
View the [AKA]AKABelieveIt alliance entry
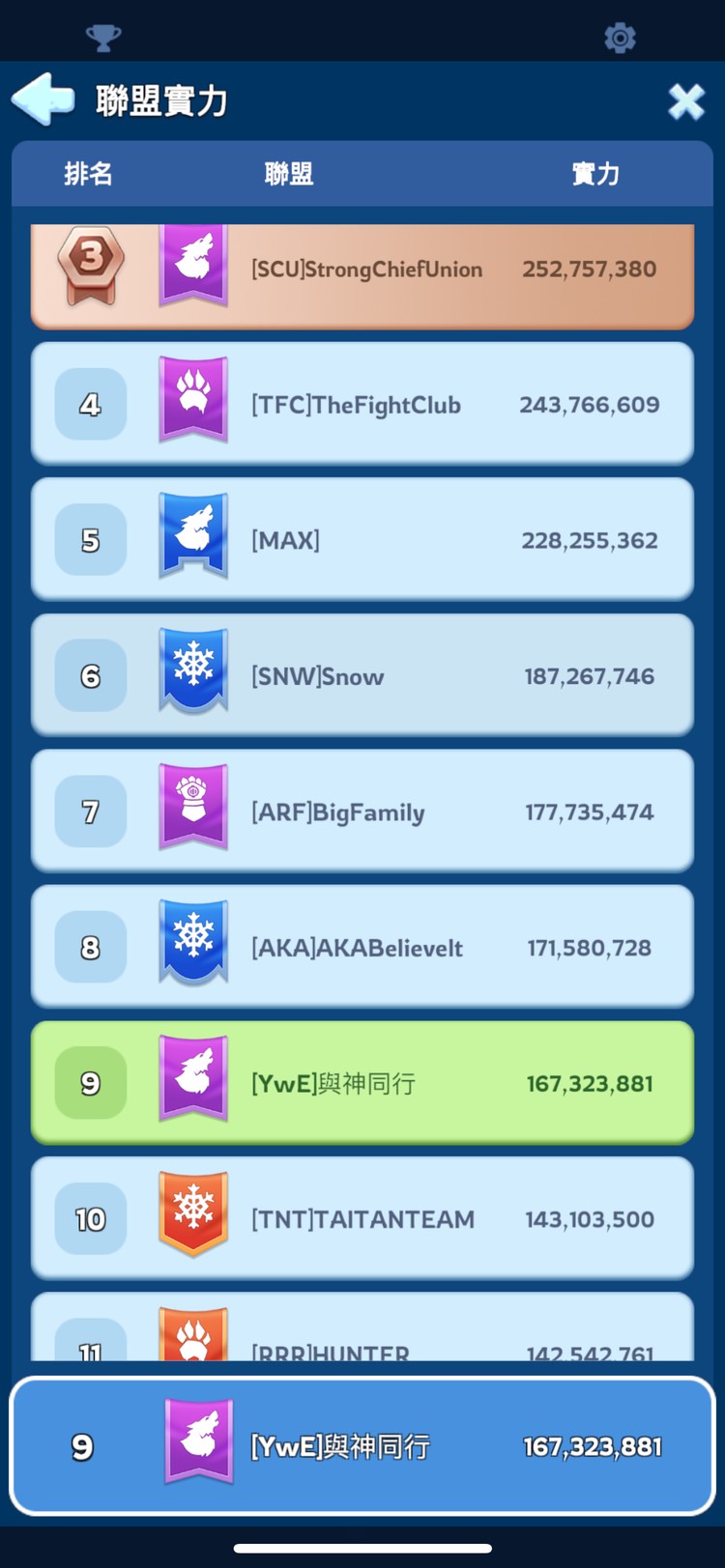362,947
